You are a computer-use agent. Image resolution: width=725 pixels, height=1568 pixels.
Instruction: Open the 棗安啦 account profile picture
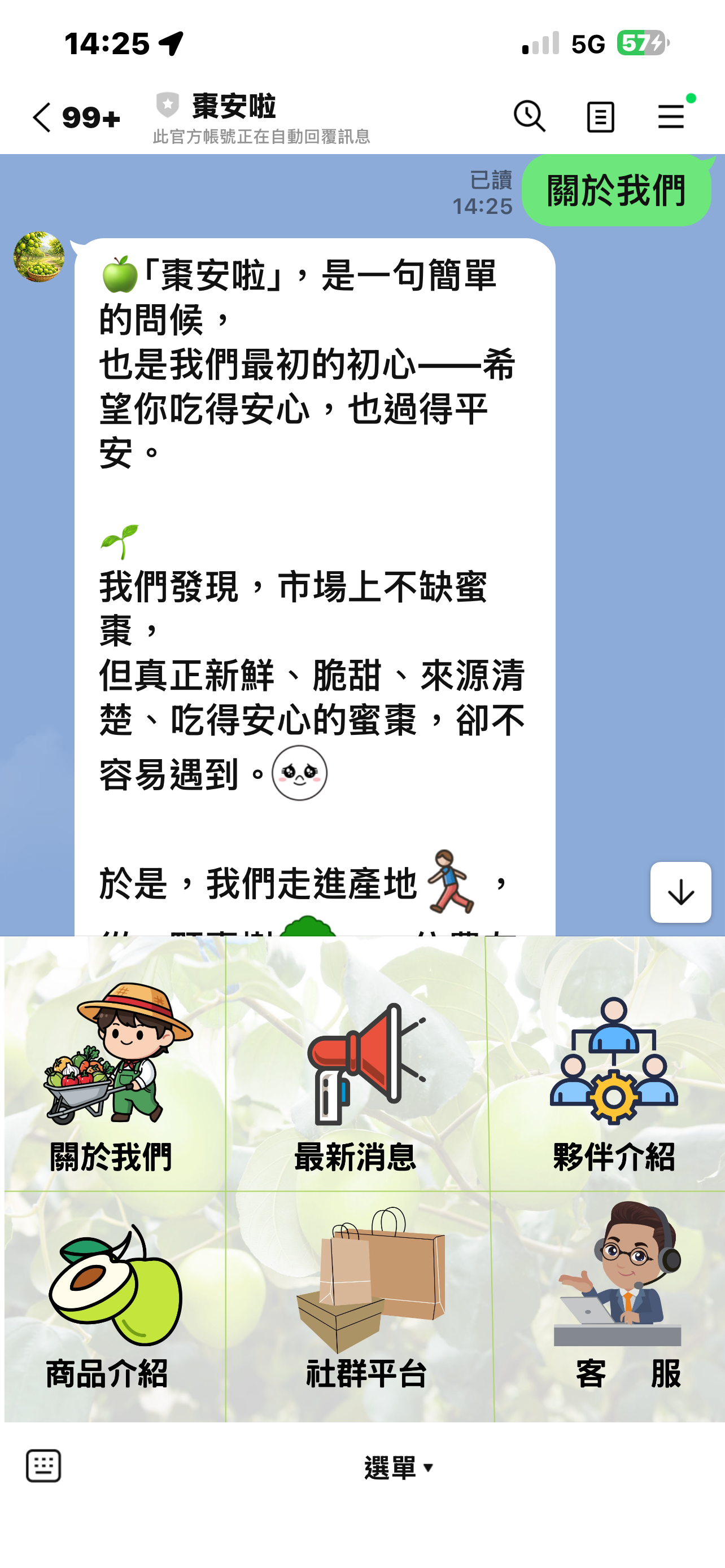click(39, 256)
